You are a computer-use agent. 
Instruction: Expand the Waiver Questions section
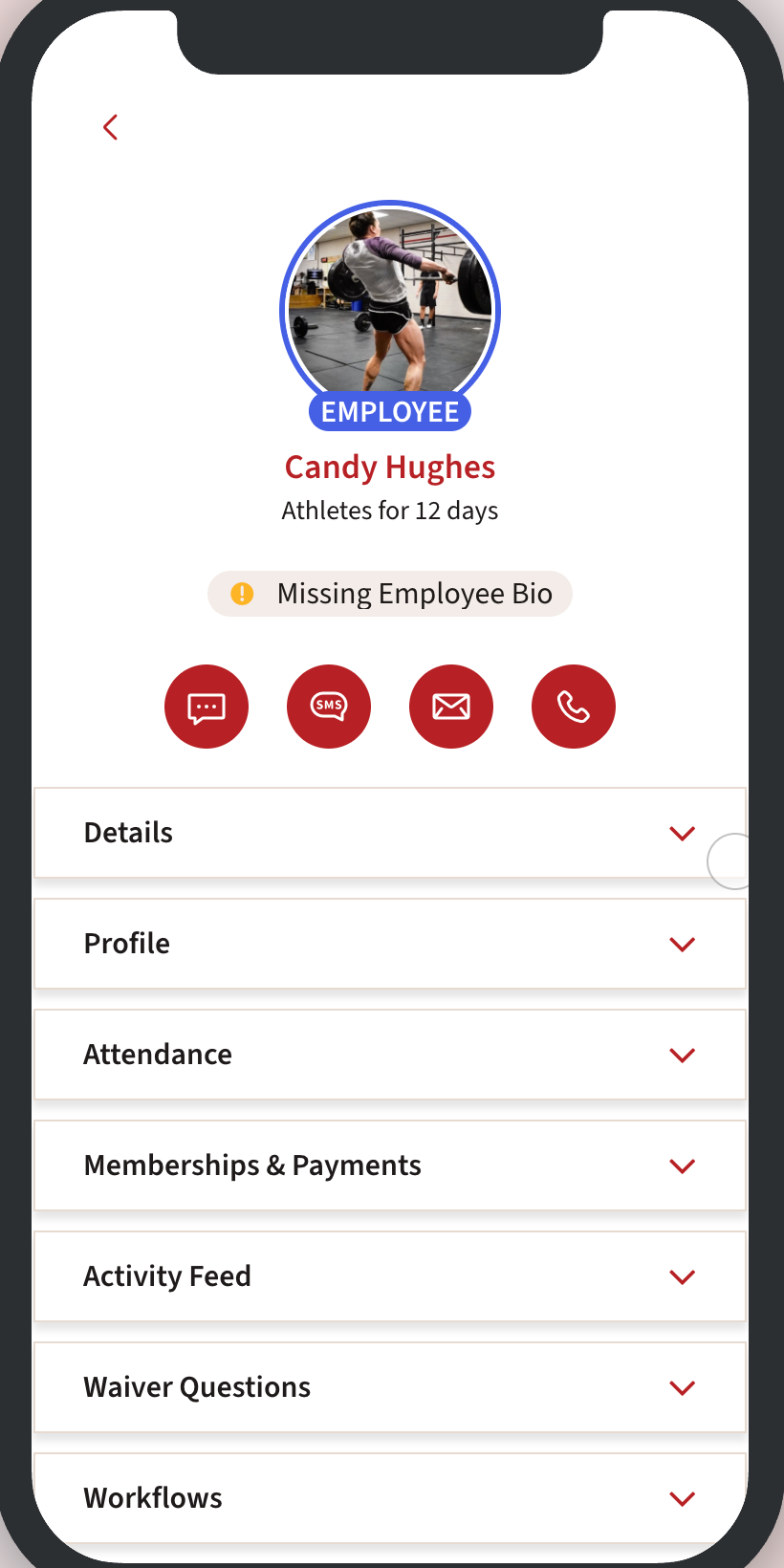coord(390,1387)
